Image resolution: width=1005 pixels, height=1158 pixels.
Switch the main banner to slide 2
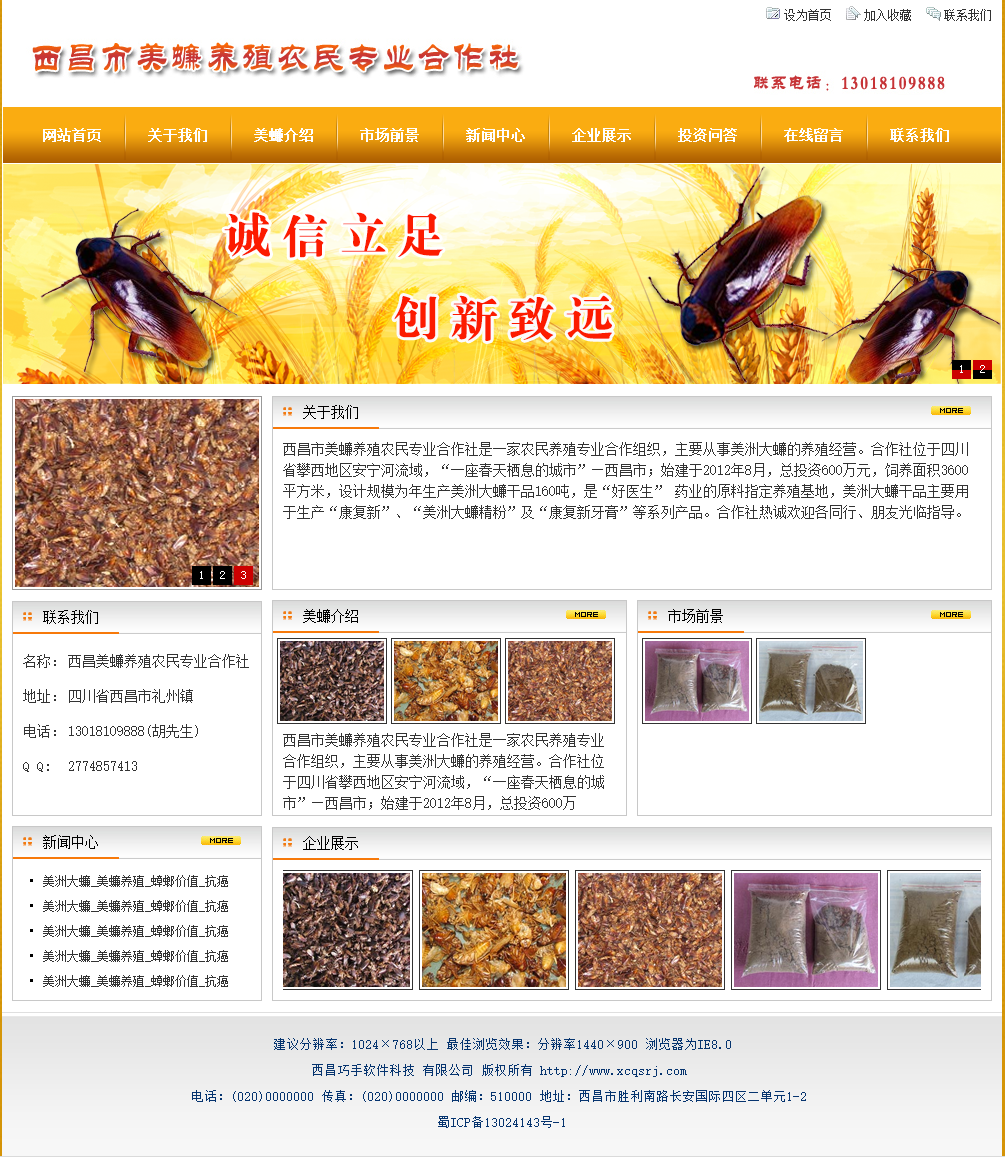[982, 369]
